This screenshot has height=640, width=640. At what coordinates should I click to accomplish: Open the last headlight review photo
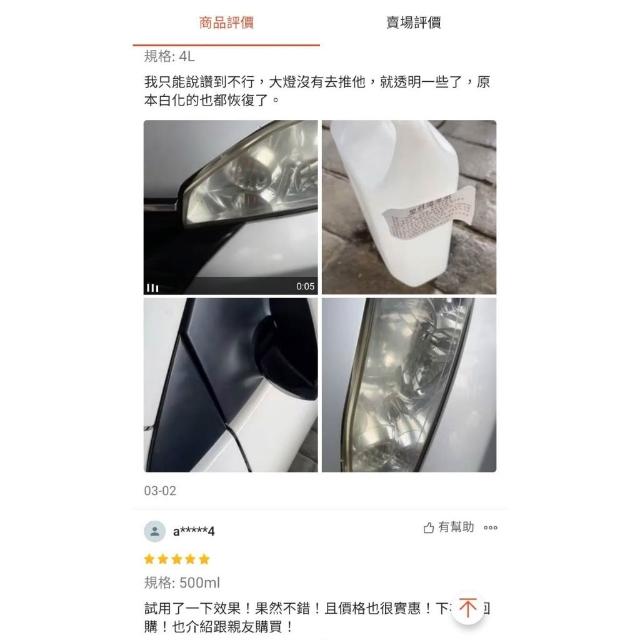409,385
